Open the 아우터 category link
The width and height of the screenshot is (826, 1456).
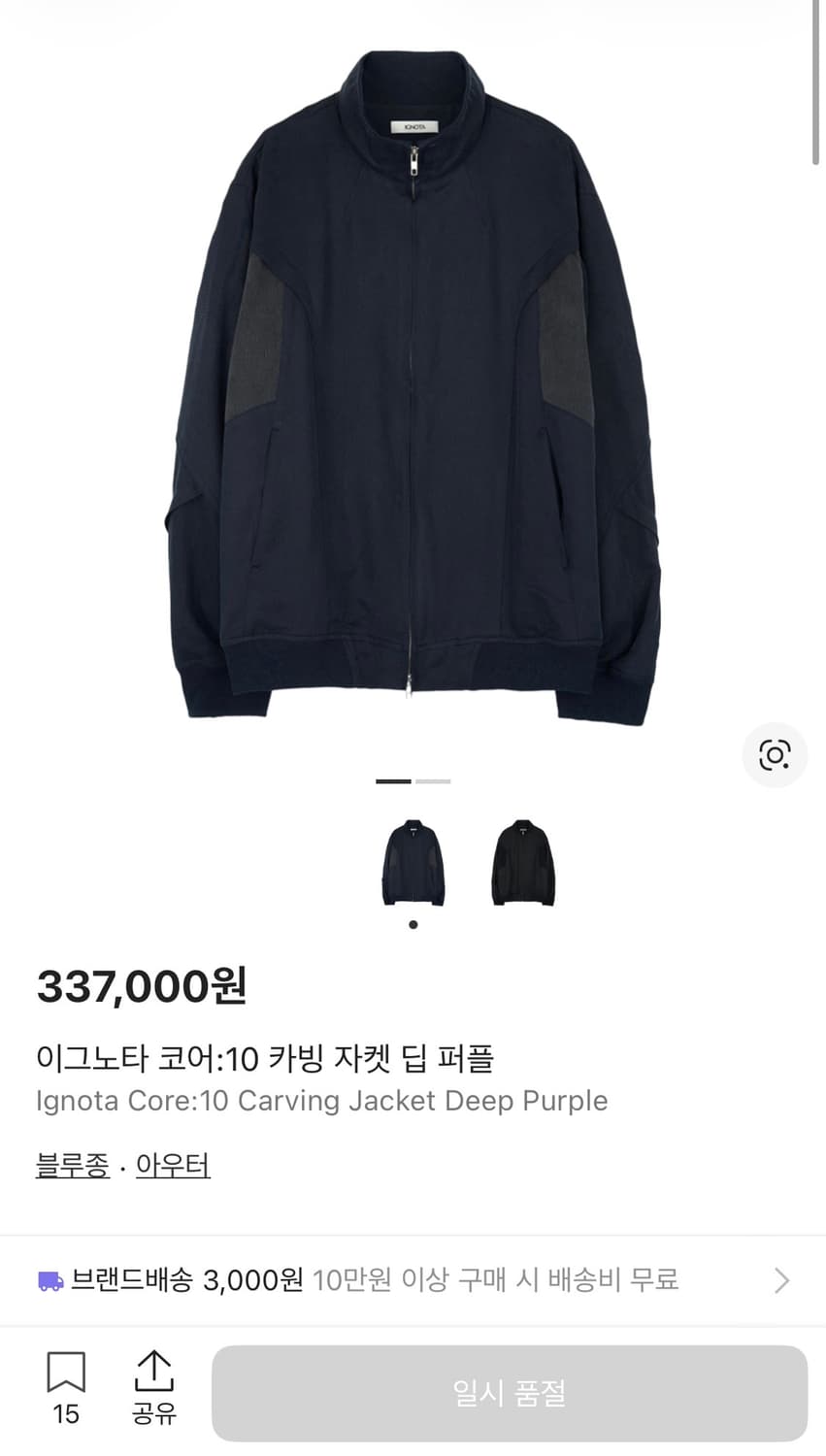pyautogui.click(x=173, y=1164)
